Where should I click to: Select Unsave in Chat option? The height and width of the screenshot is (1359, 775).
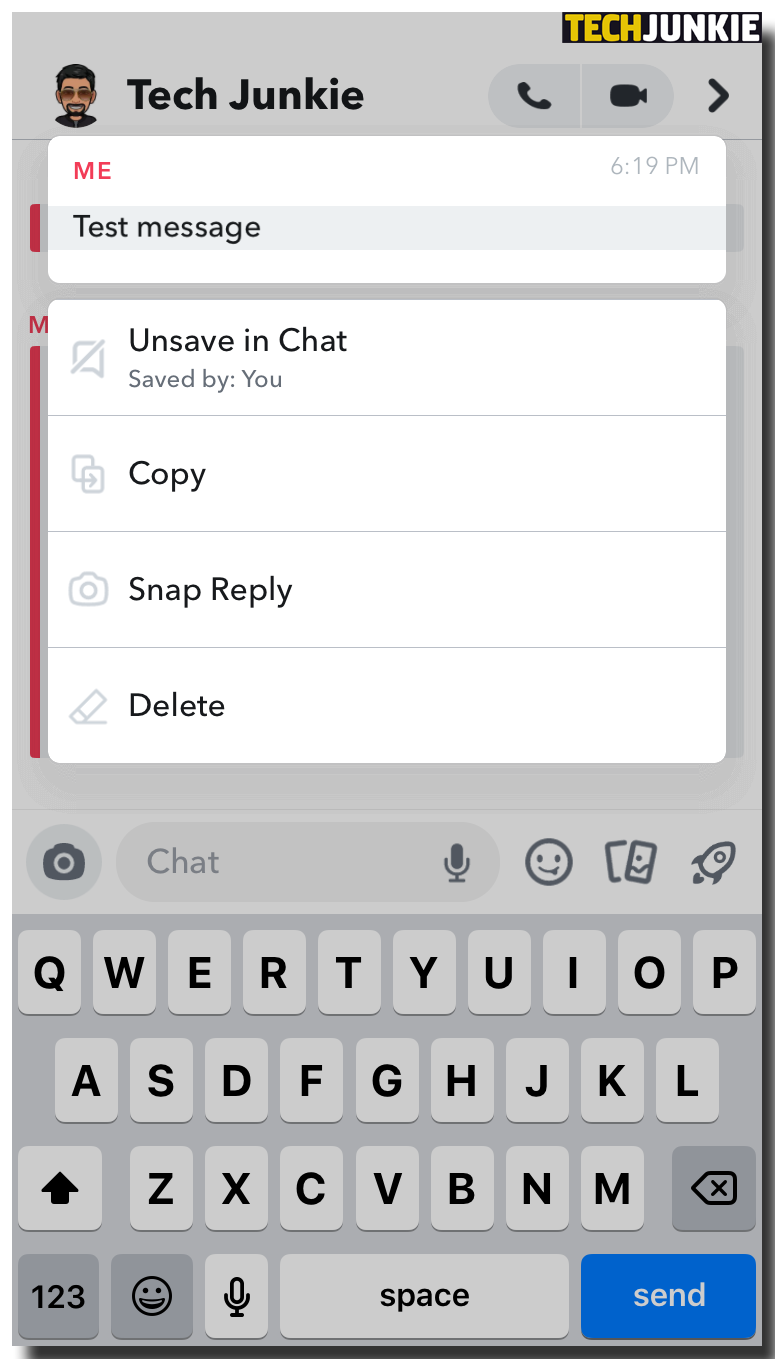tap(387, 358)
